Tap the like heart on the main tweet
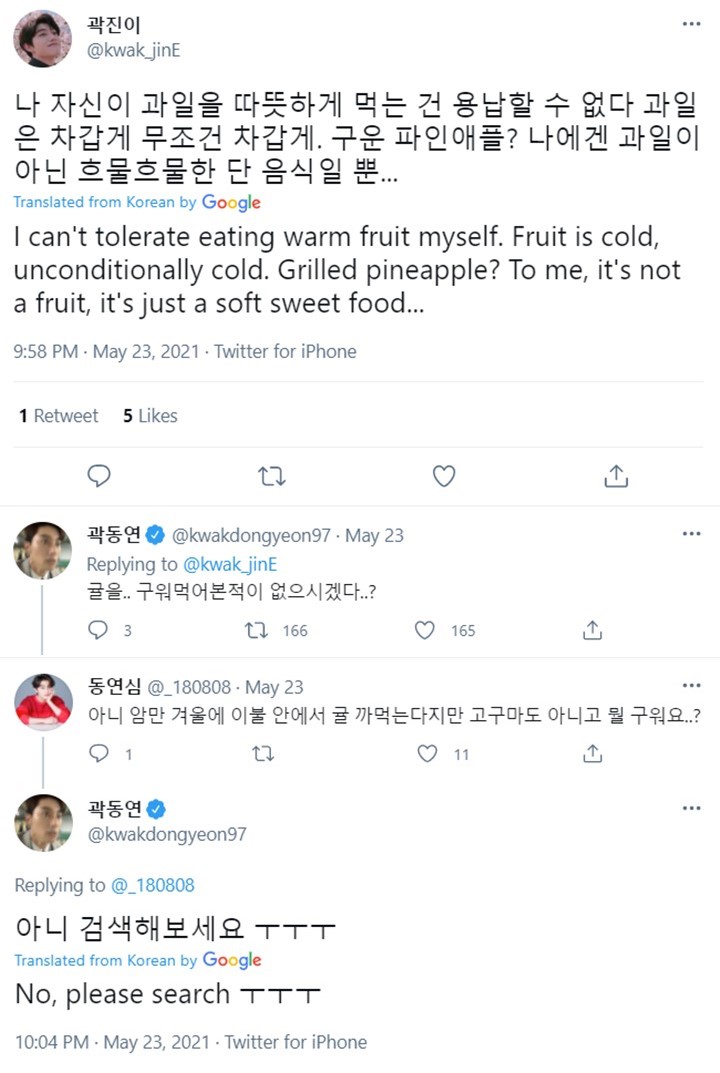 pyautogui.click(x=443, y=476)
